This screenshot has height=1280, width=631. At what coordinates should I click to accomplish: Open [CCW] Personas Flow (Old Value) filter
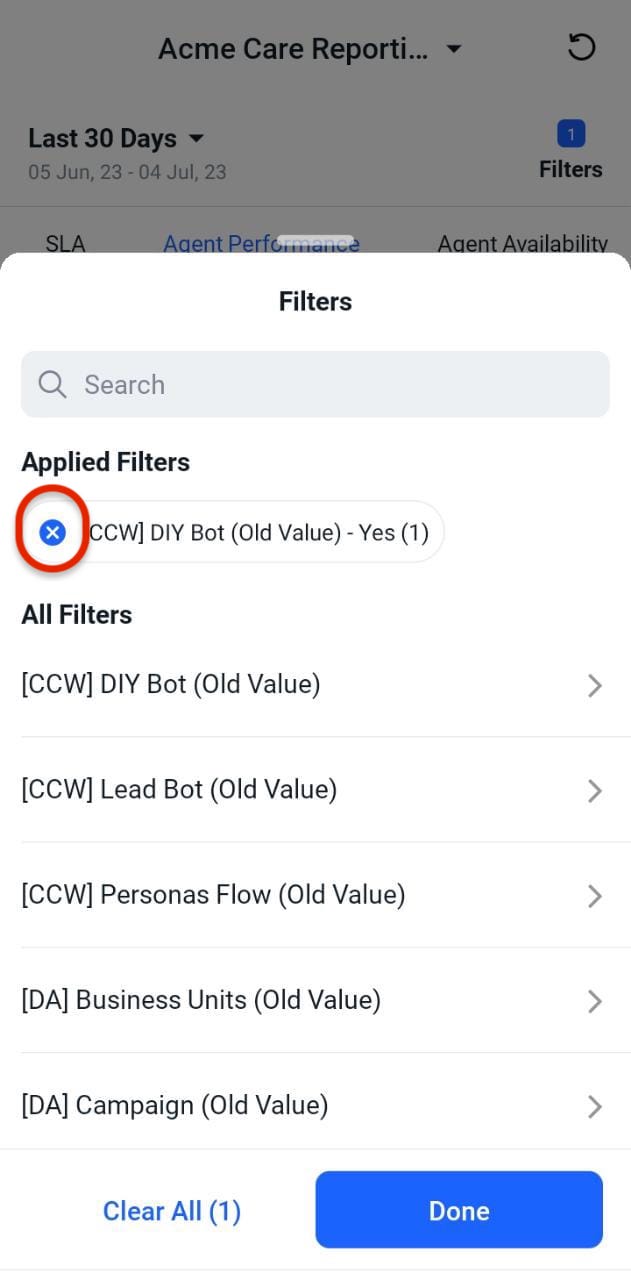pos(315,895)
